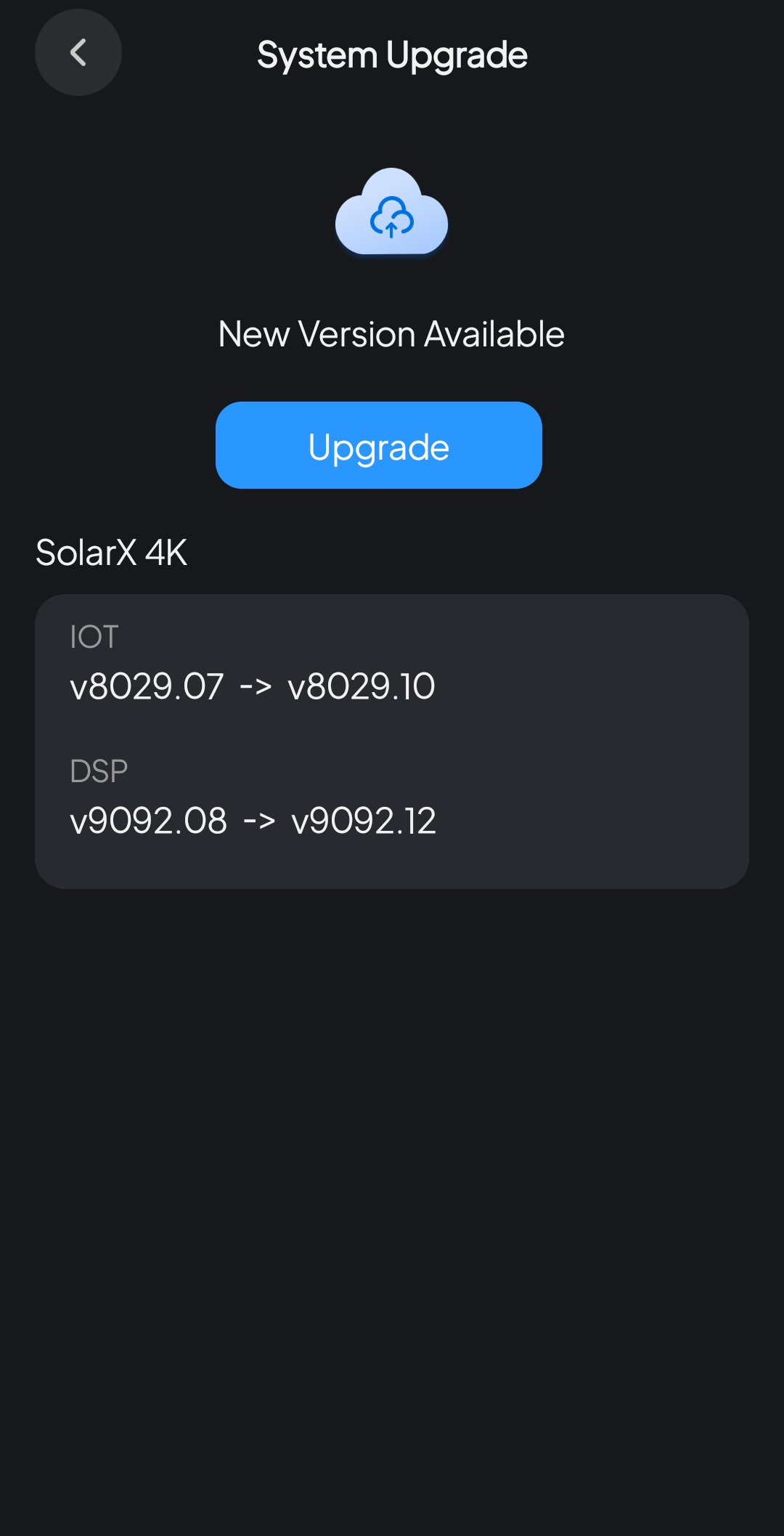Go back from System Upgrade
The height and width of the screenshot is (1536, 784).
click(78, 52)
